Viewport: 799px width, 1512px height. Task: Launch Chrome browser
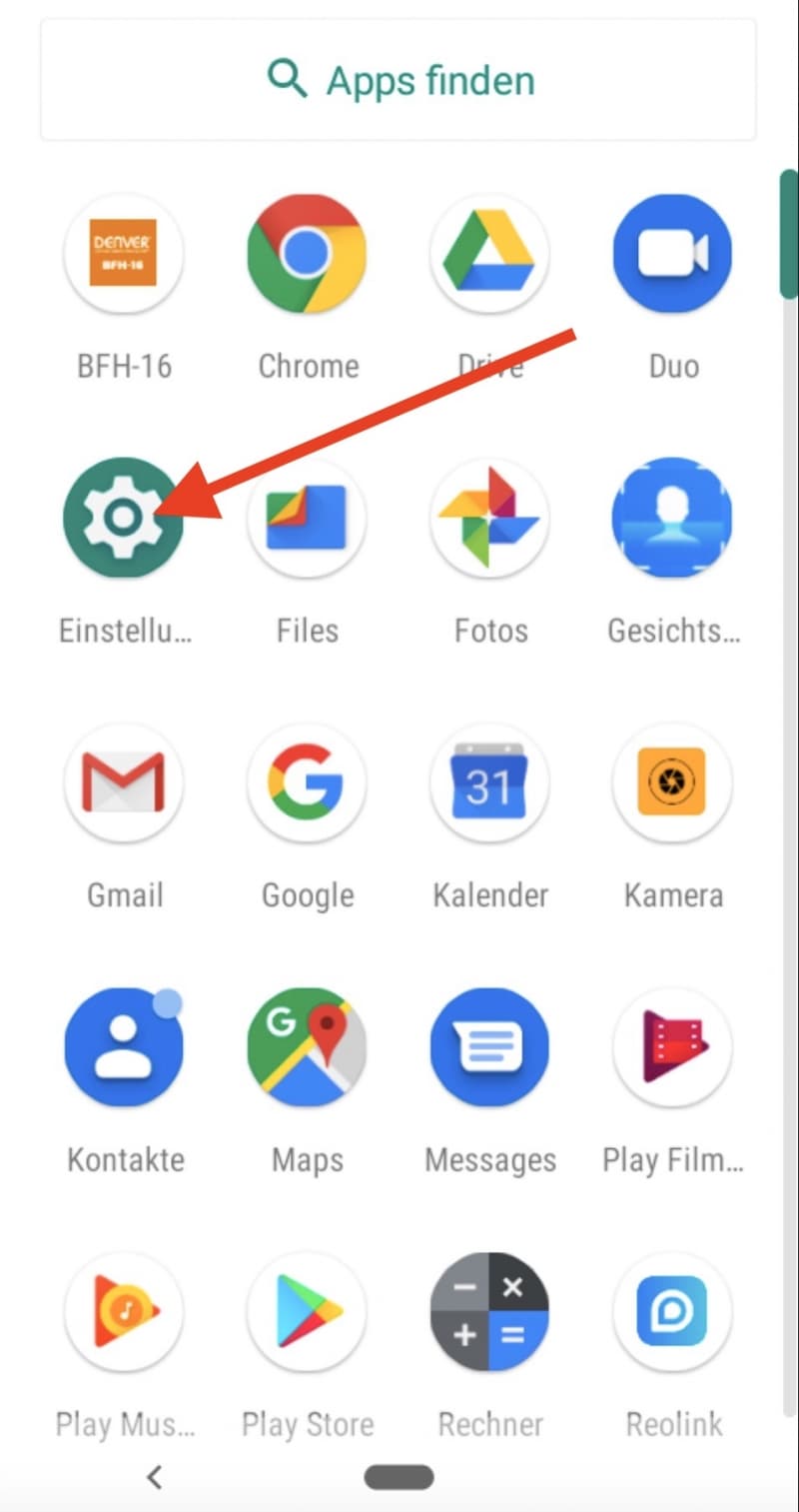tap(307, 253)
